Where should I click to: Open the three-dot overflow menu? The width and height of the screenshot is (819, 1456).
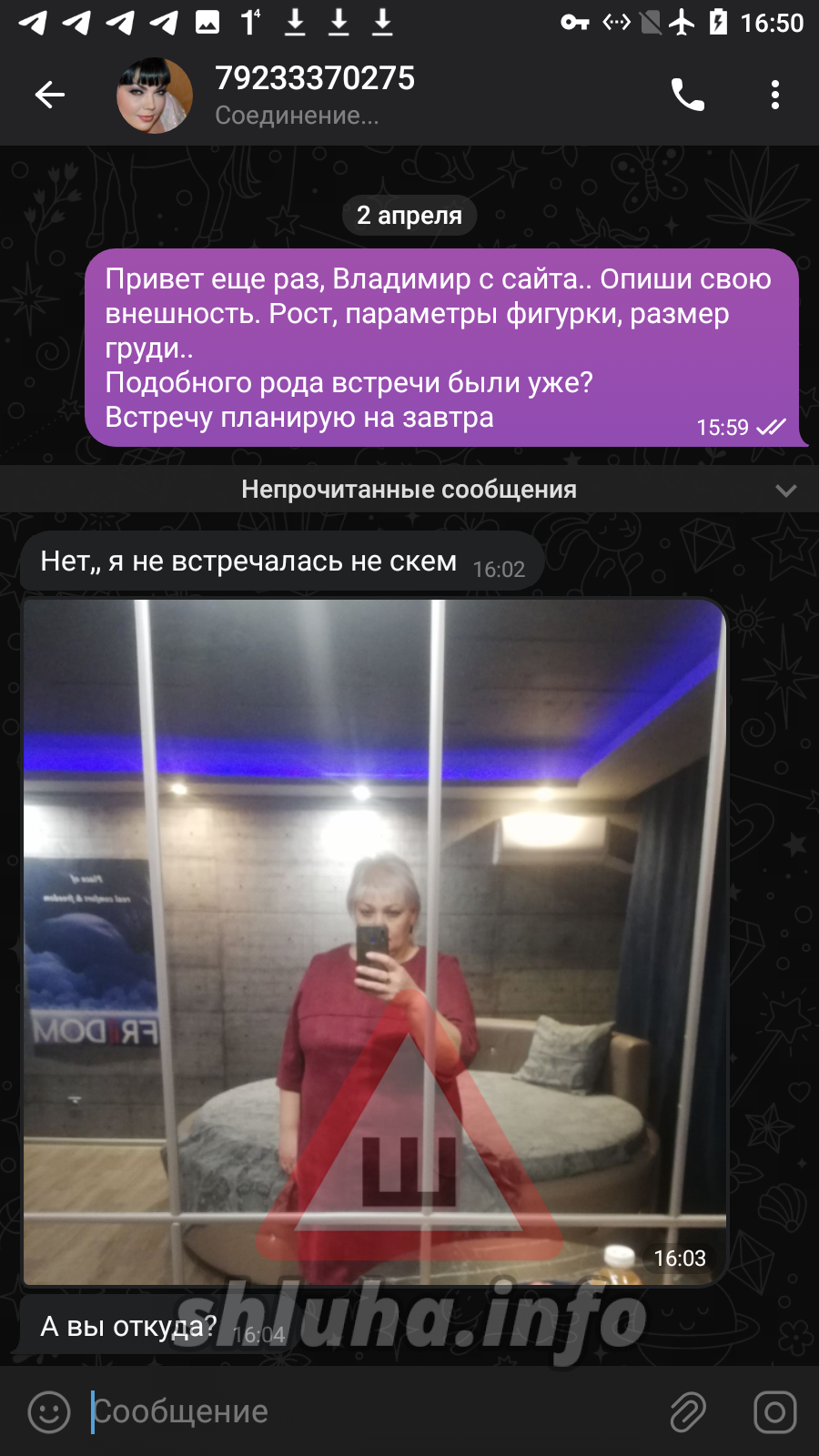(774, 95)
